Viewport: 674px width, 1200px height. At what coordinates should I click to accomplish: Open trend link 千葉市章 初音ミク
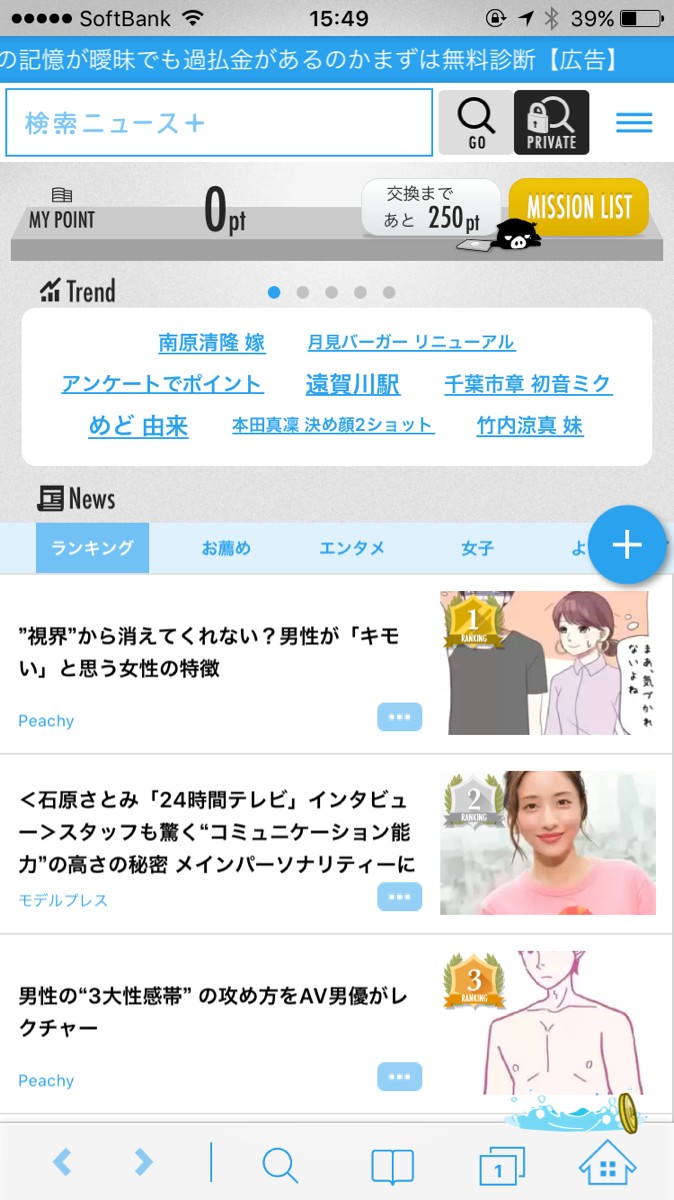click(x=528, y=384)
